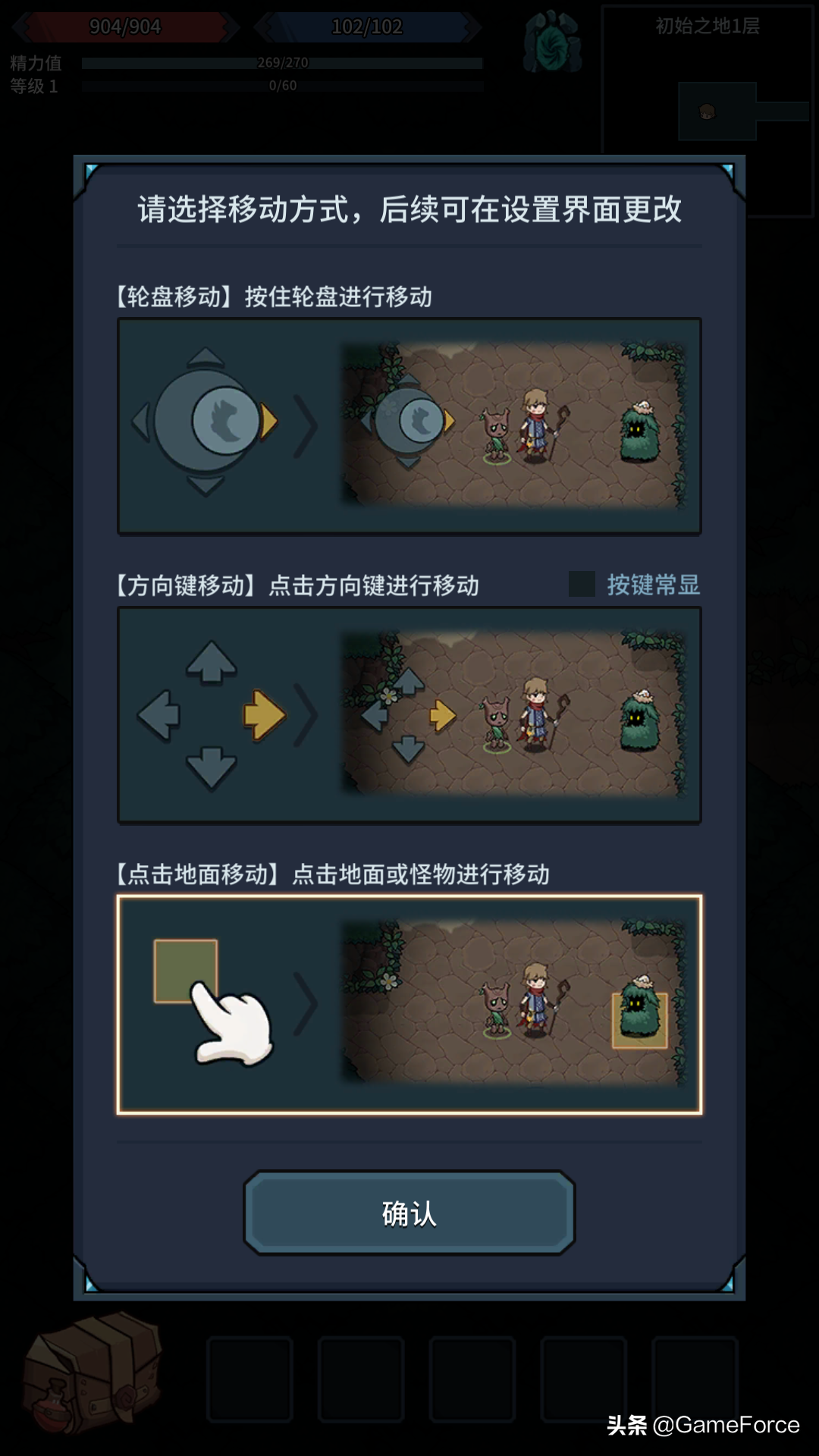Image resolution: width=819 pixels, height=1456 pixels.
Task: Enable the 按键常显 checkbox
Action: coord(582,585)
